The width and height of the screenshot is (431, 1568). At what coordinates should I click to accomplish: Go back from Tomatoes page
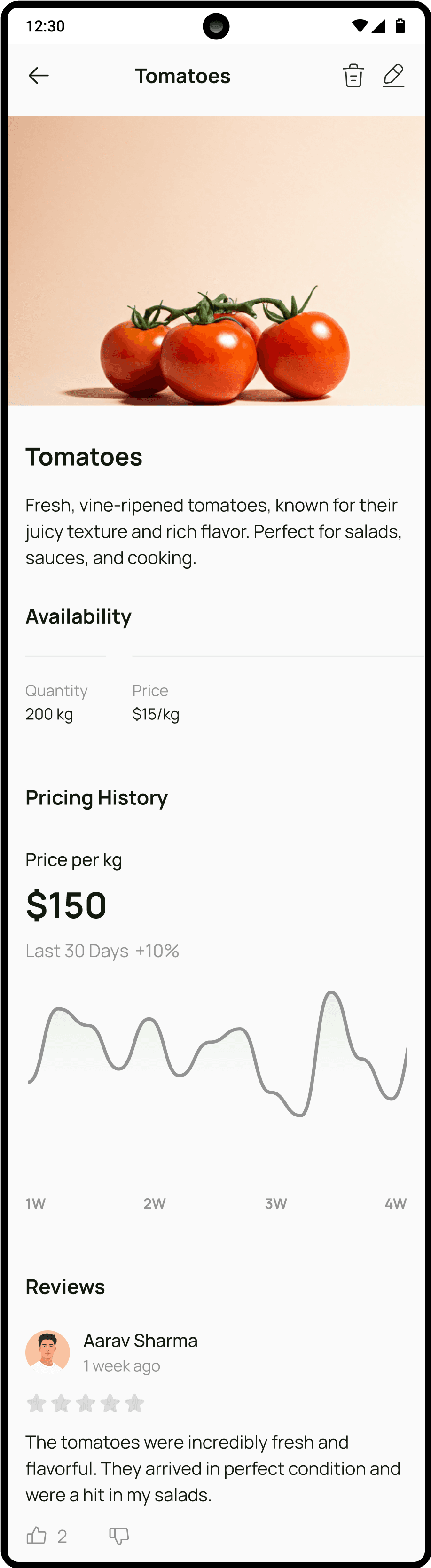coord(39,76)
